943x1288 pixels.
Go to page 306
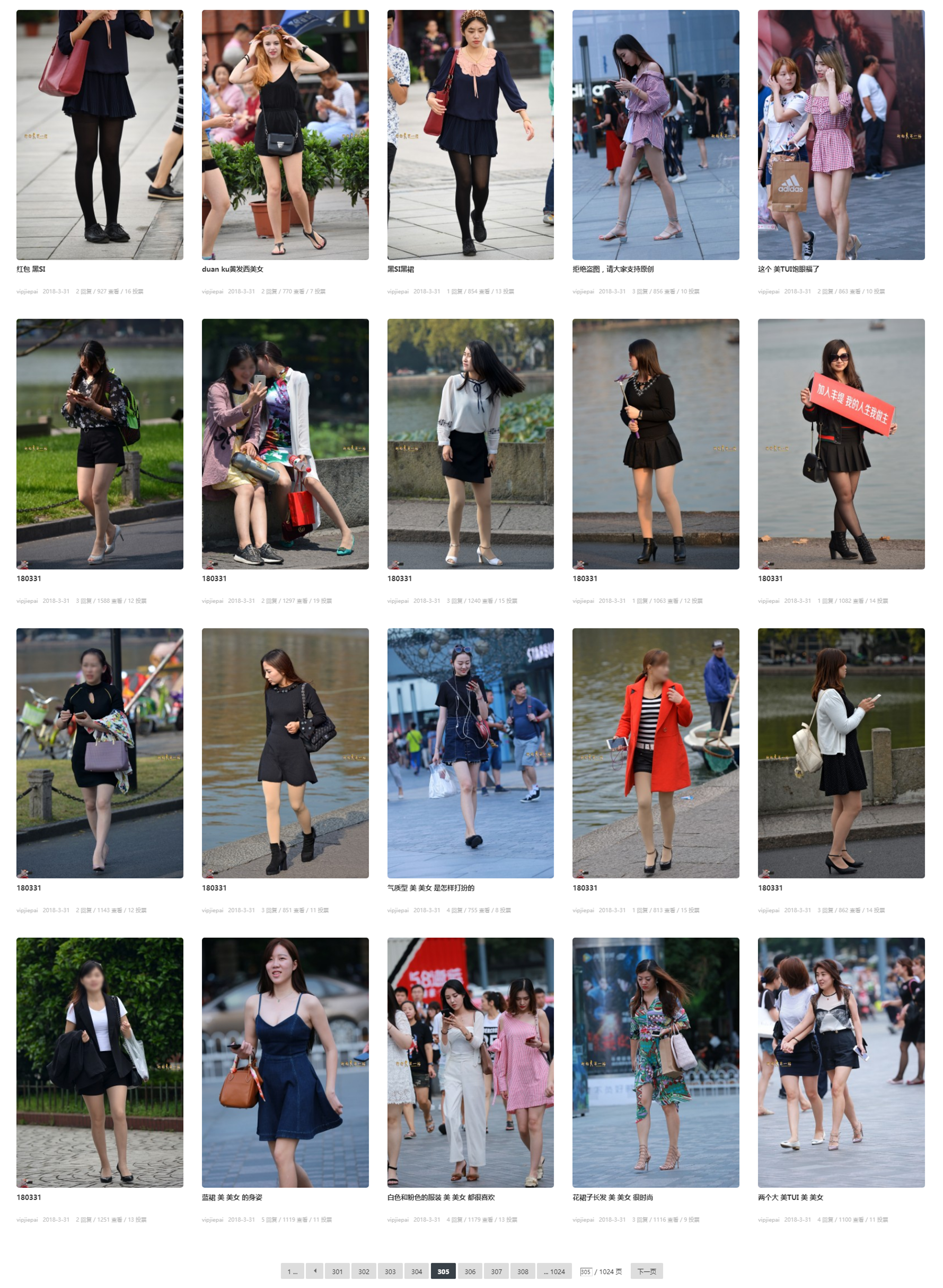click(469, 1272)
